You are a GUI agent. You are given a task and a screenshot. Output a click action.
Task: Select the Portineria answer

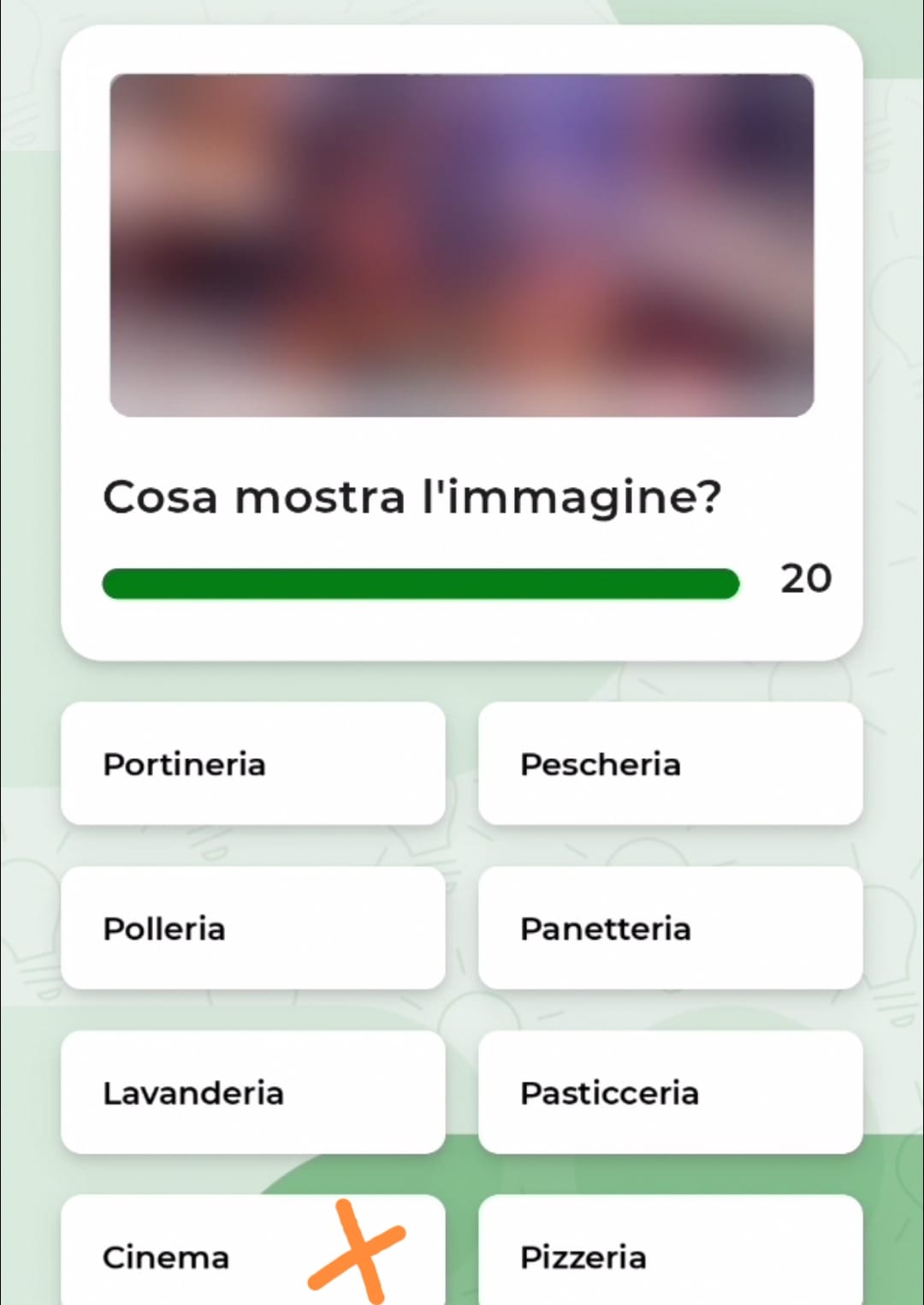(252, 763)
